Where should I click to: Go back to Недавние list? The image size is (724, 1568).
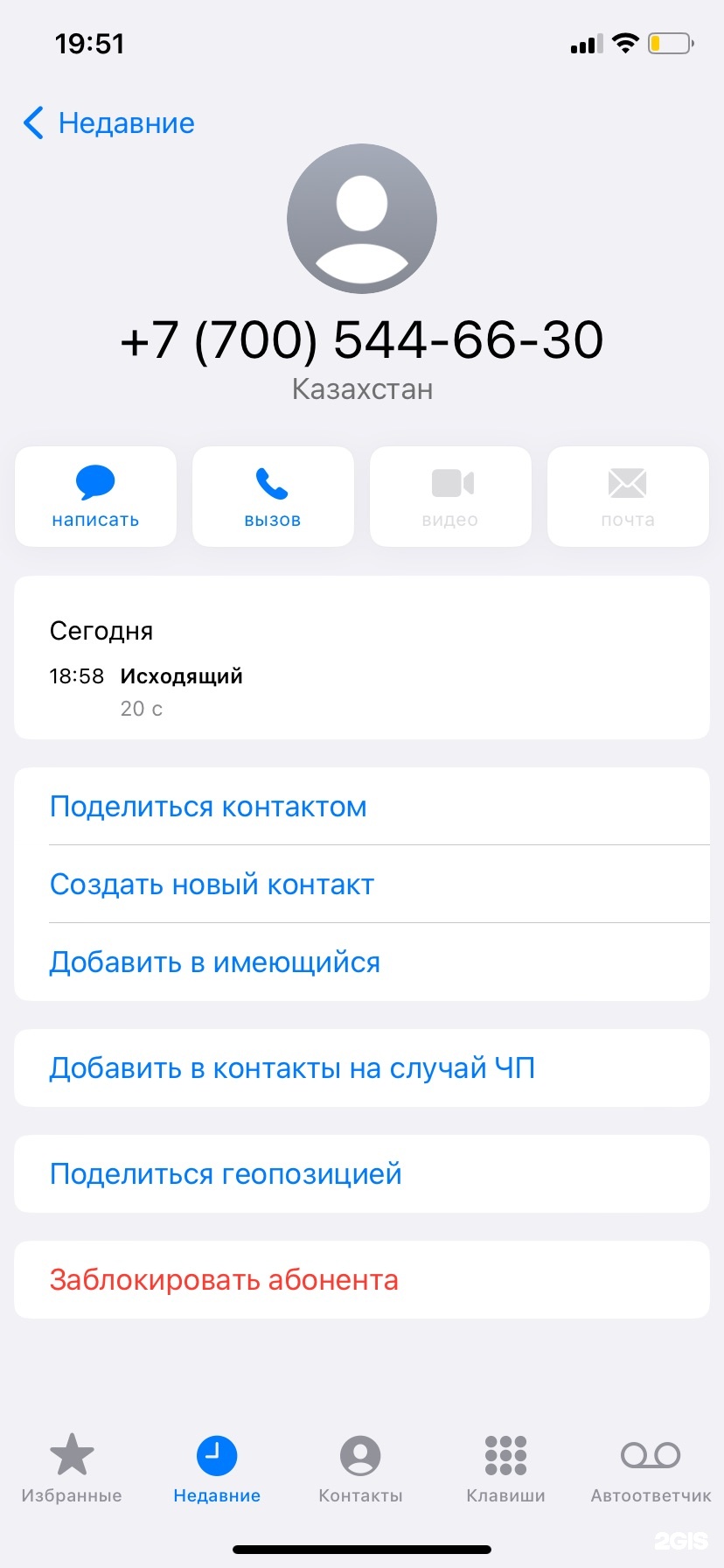[x=108, y=123]
